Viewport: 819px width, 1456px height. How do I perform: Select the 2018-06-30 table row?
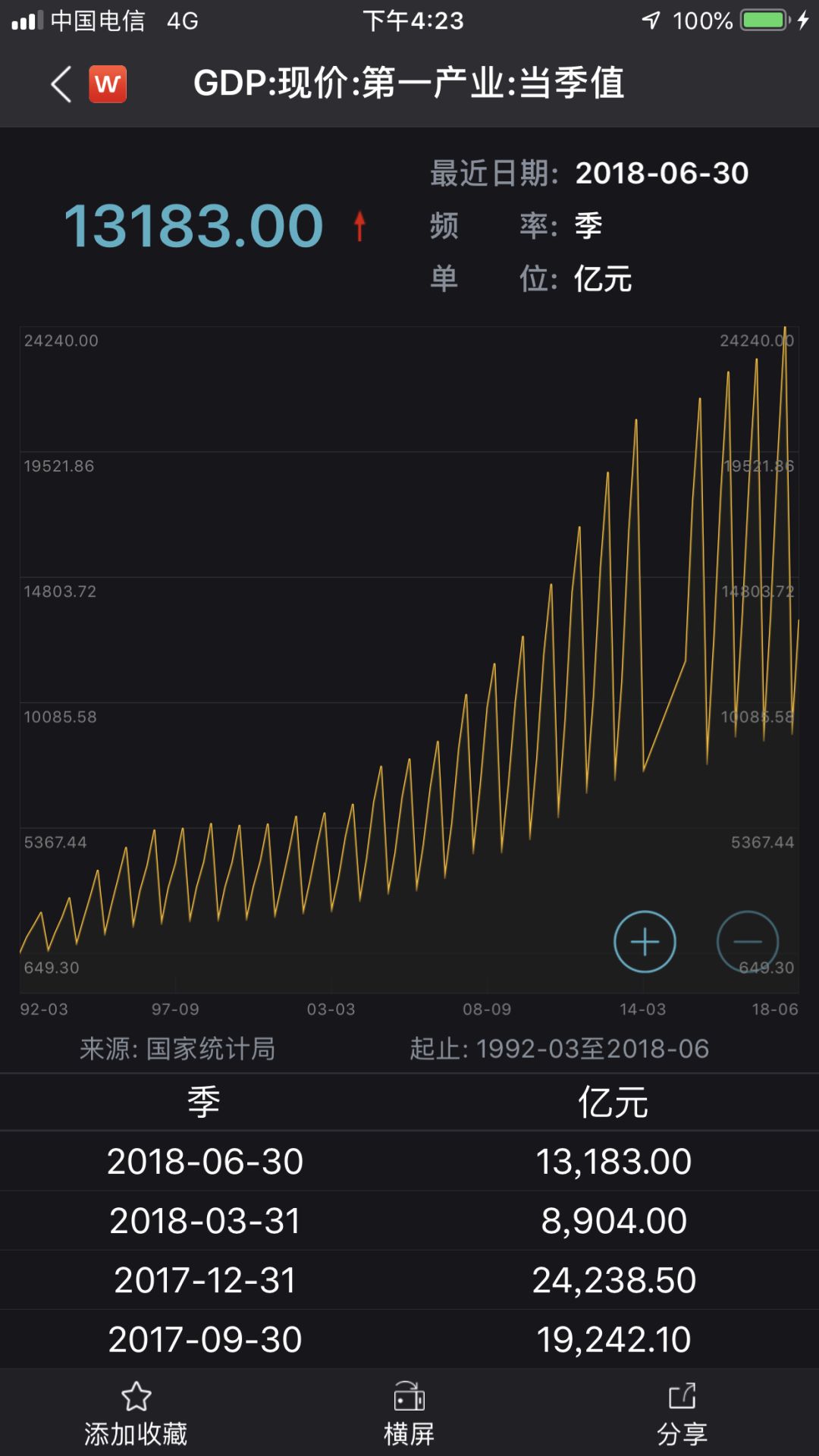click(409, 1160)
